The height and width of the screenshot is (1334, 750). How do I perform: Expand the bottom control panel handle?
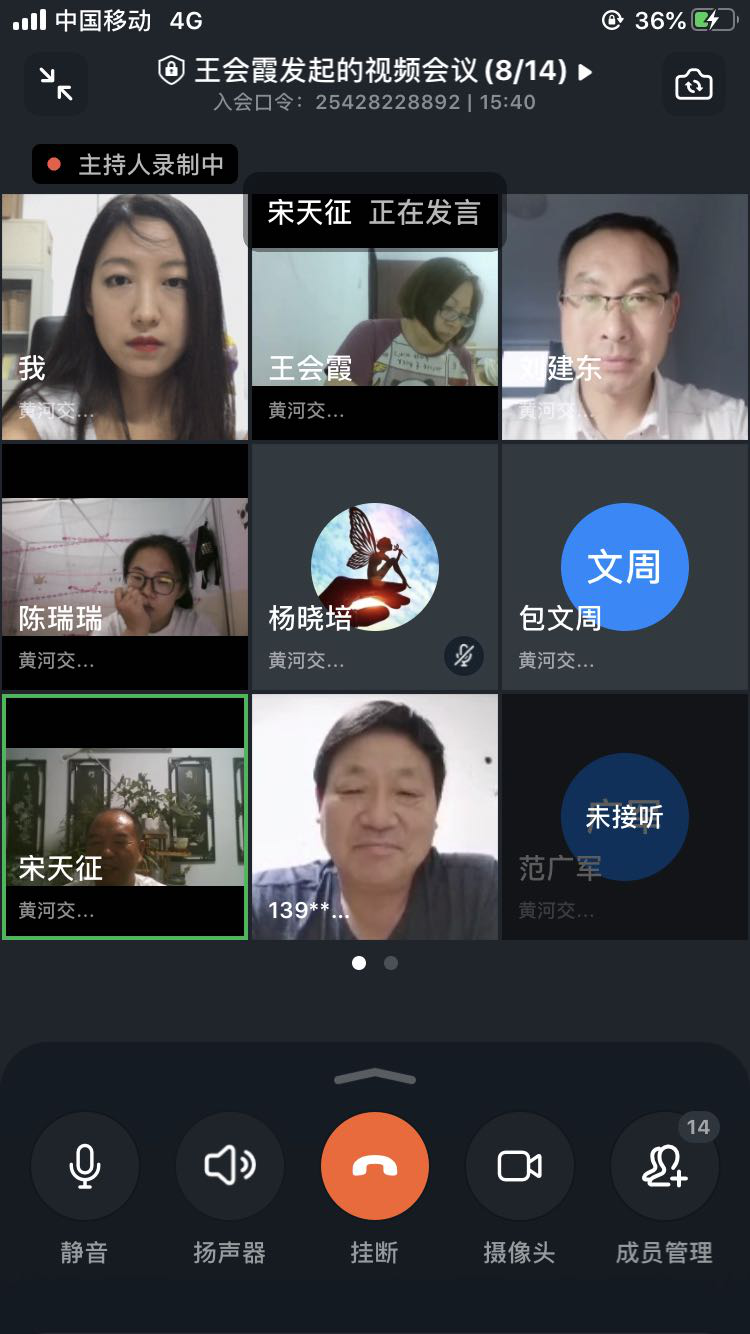[375, 1077]
